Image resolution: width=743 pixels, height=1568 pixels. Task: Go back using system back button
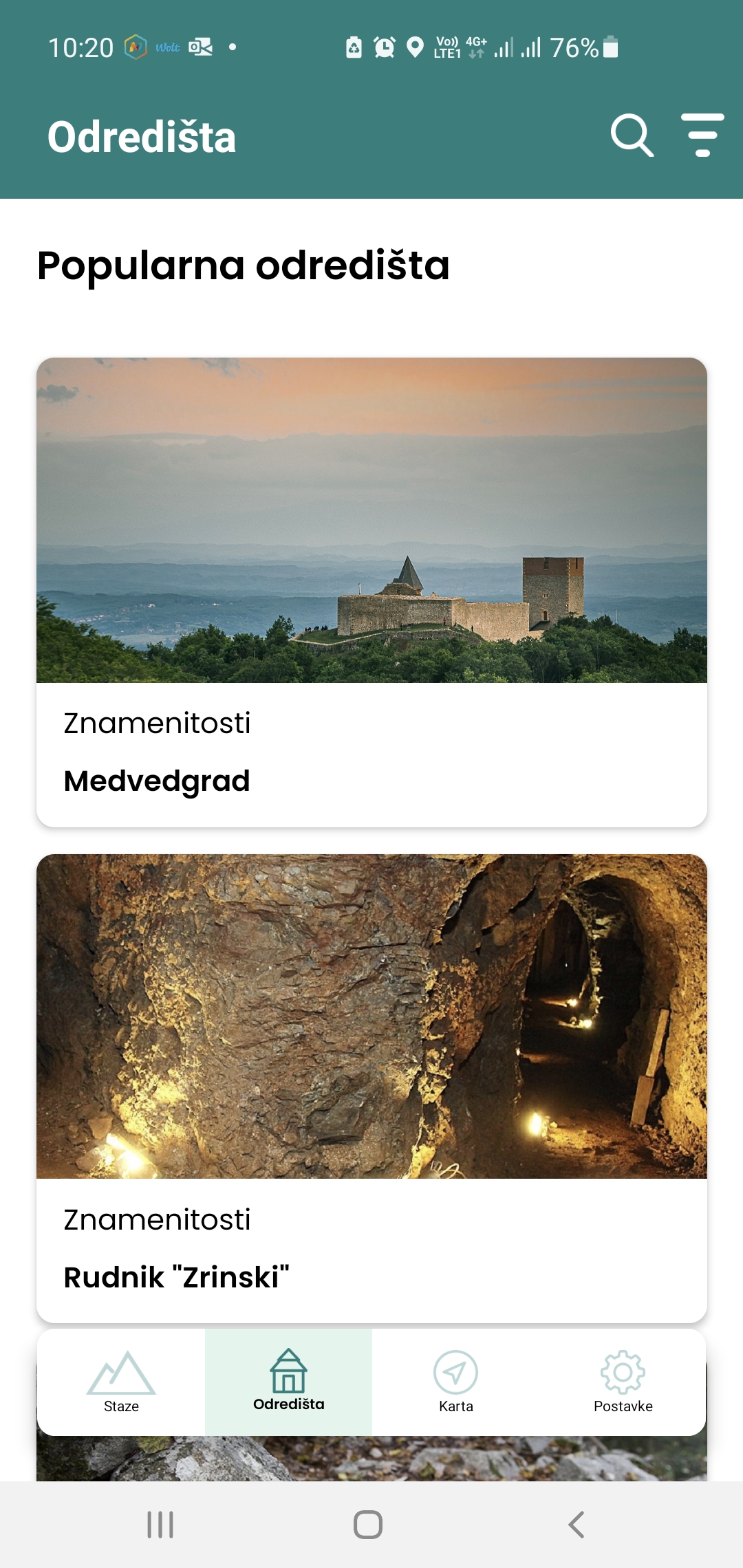(577, 1525)
